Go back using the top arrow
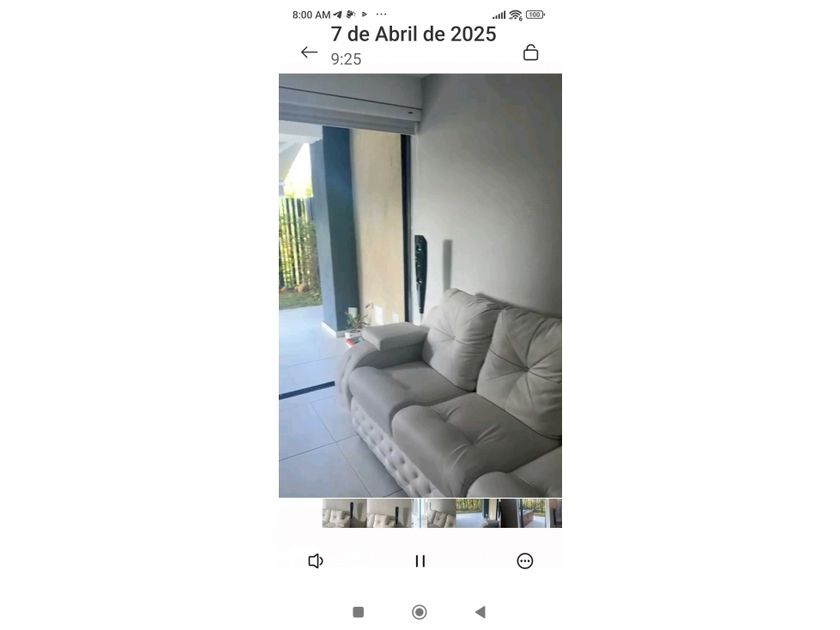This screenshot has height=630, width=840. pos(309,52)
